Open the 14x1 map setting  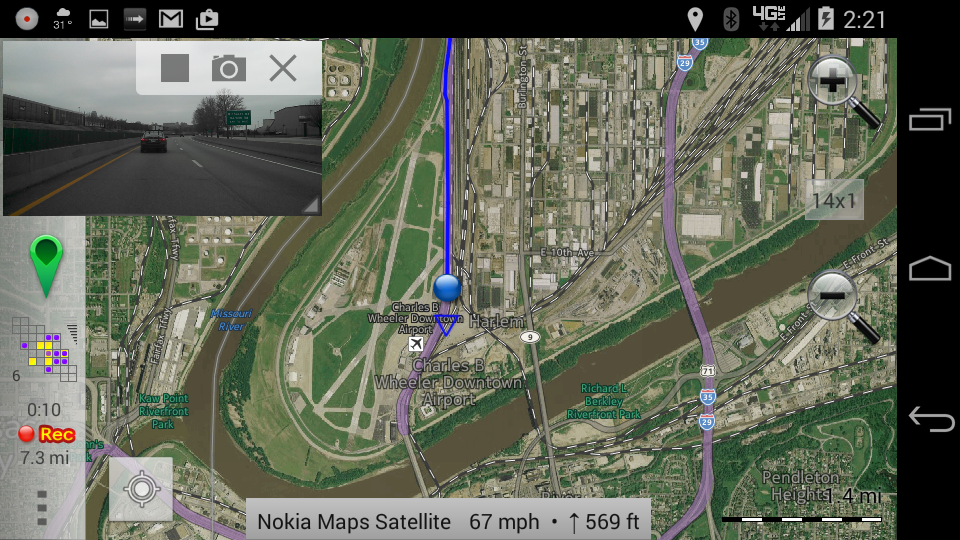click(834, 200)
